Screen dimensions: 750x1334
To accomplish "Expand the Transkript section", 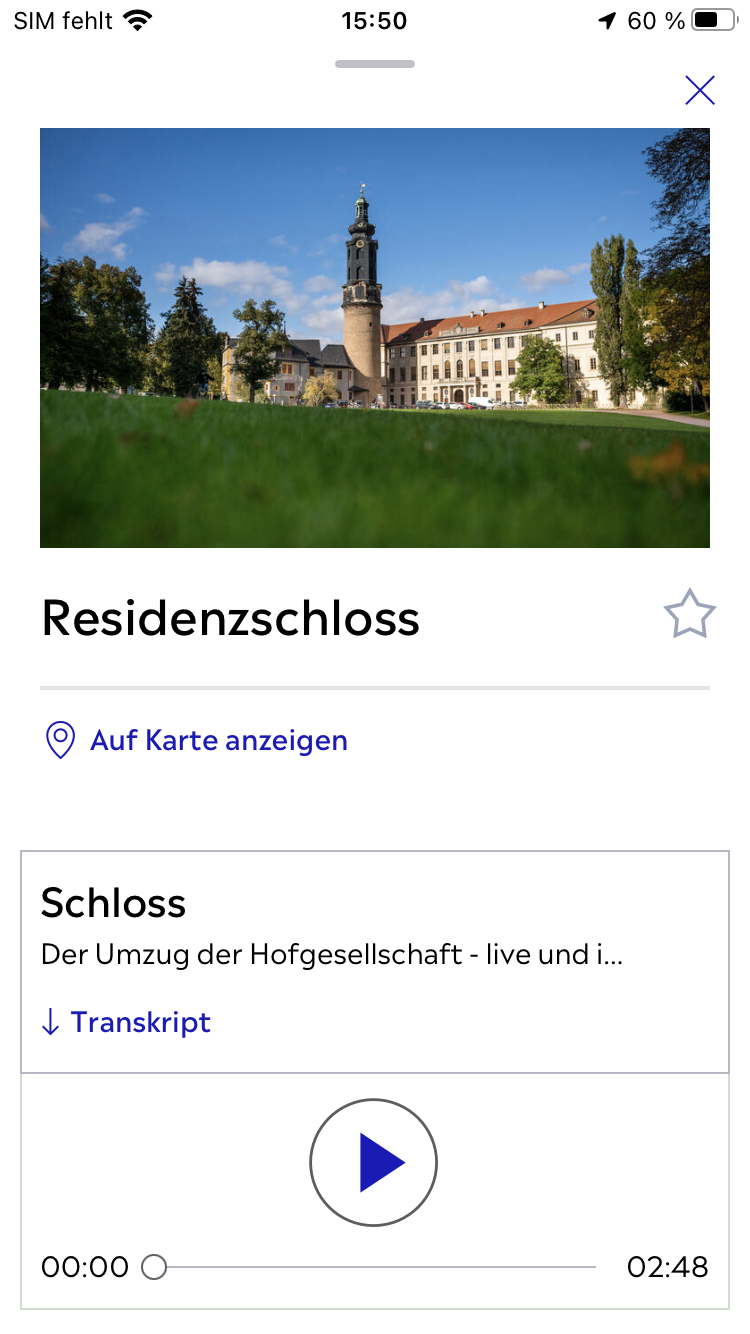I will (x=126, y=1022).
